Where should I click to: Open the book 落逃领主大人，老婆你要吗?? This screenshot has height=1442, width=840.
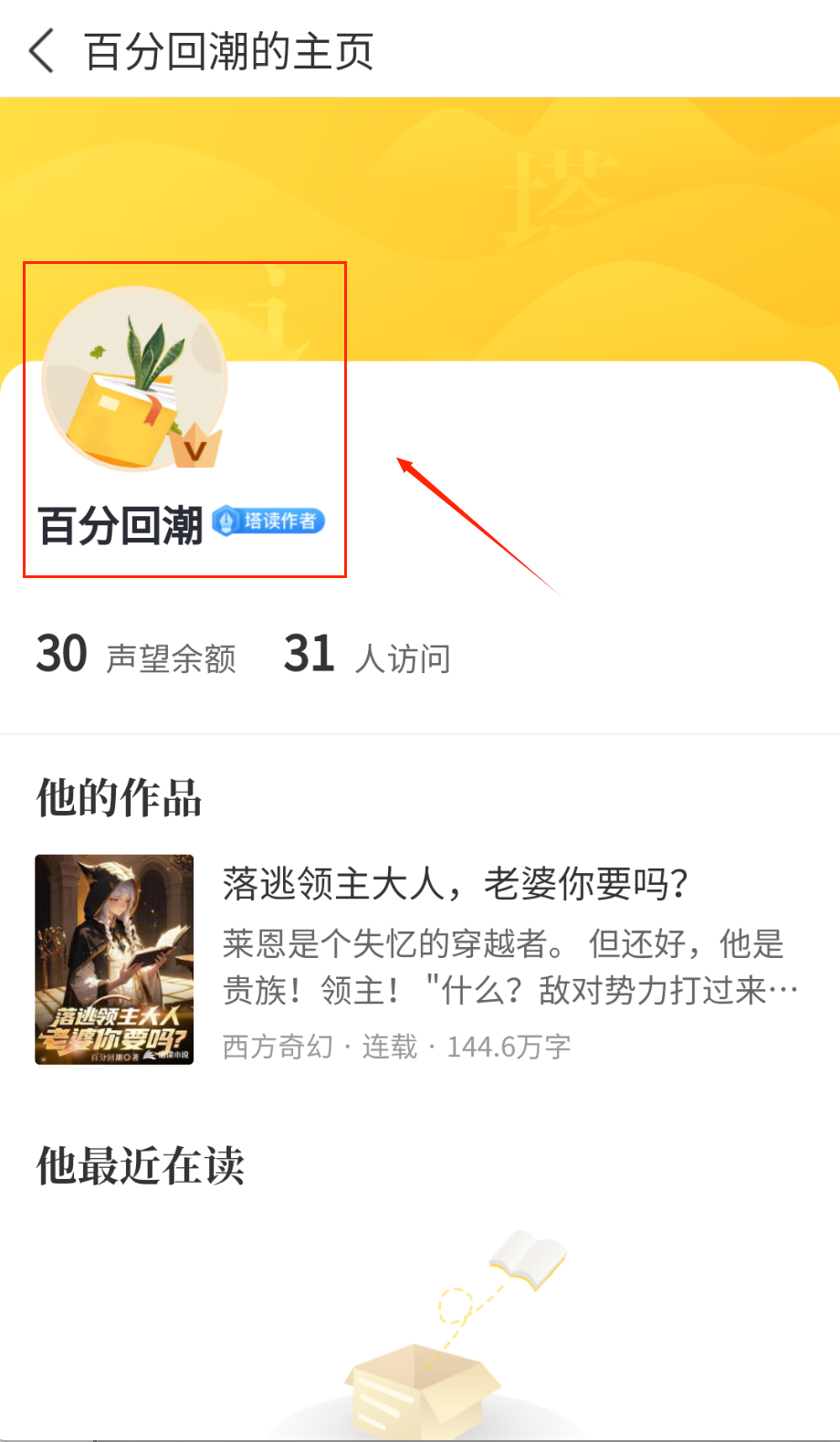pyautogui.click(x=455, y=884)
